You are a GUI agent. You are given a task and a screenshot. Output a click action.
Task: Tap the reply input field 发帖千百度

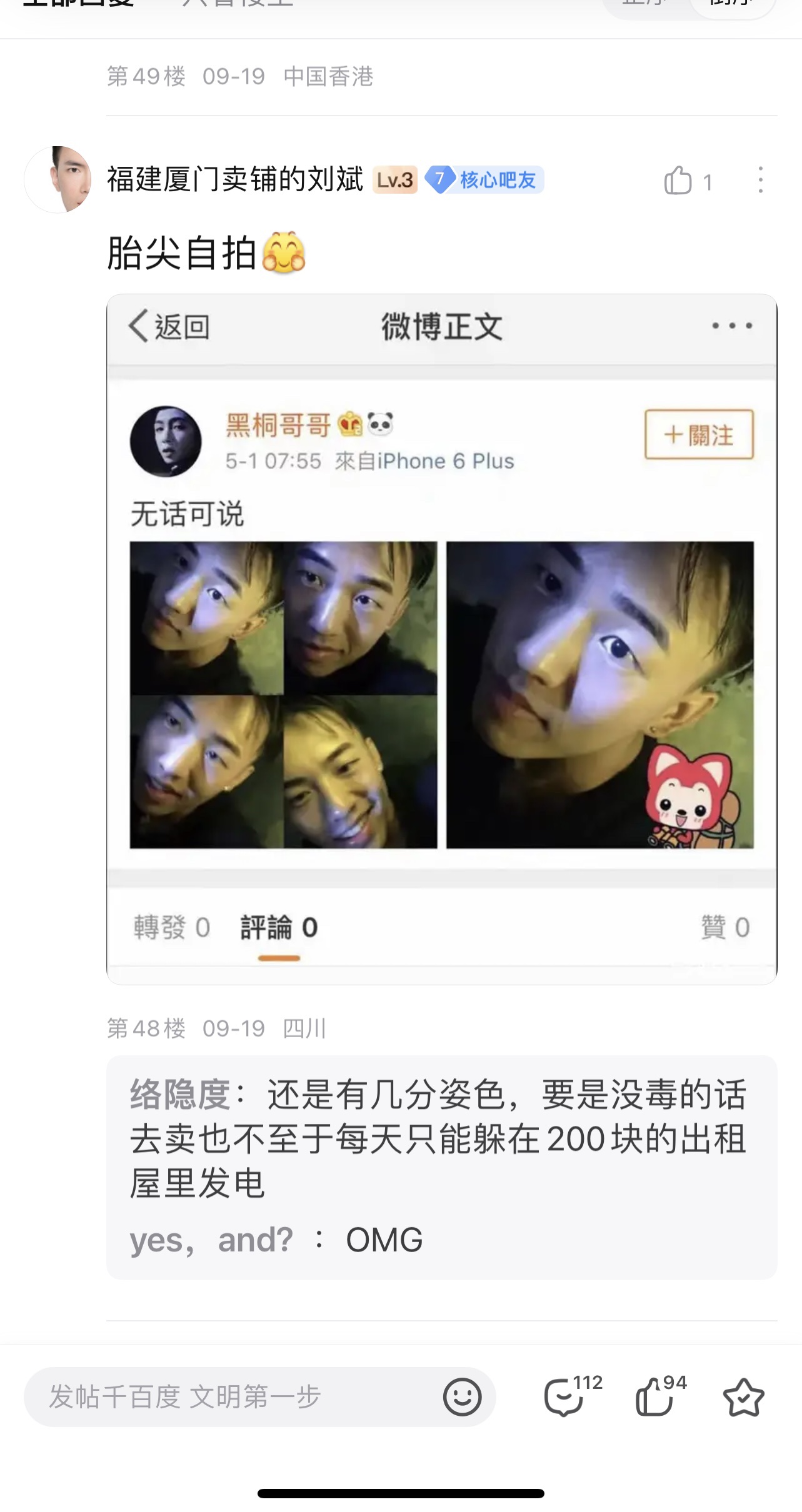pos(231,1397)
